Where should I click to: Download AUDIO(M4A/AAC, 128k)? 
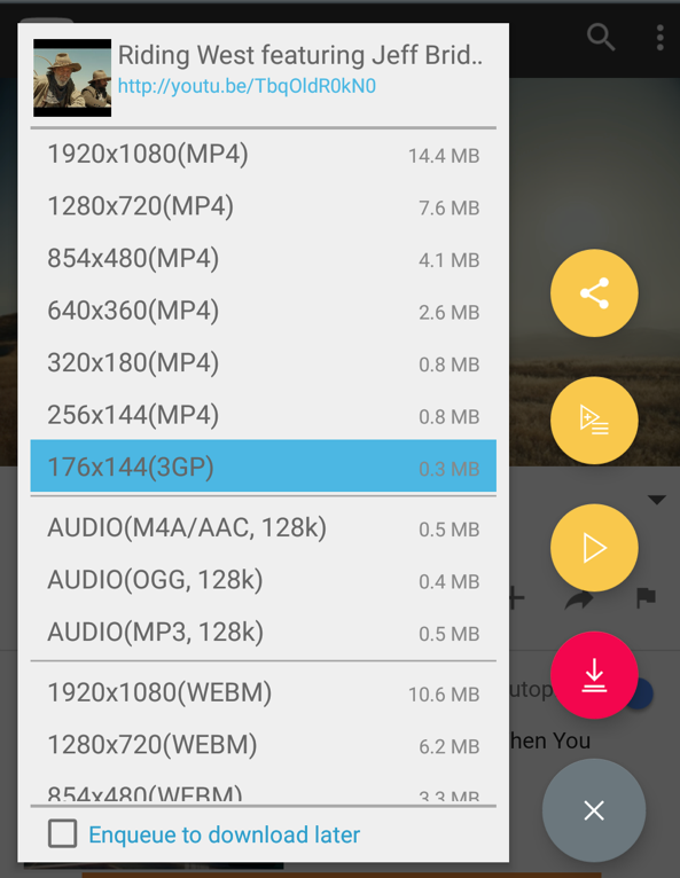[263, 527]
